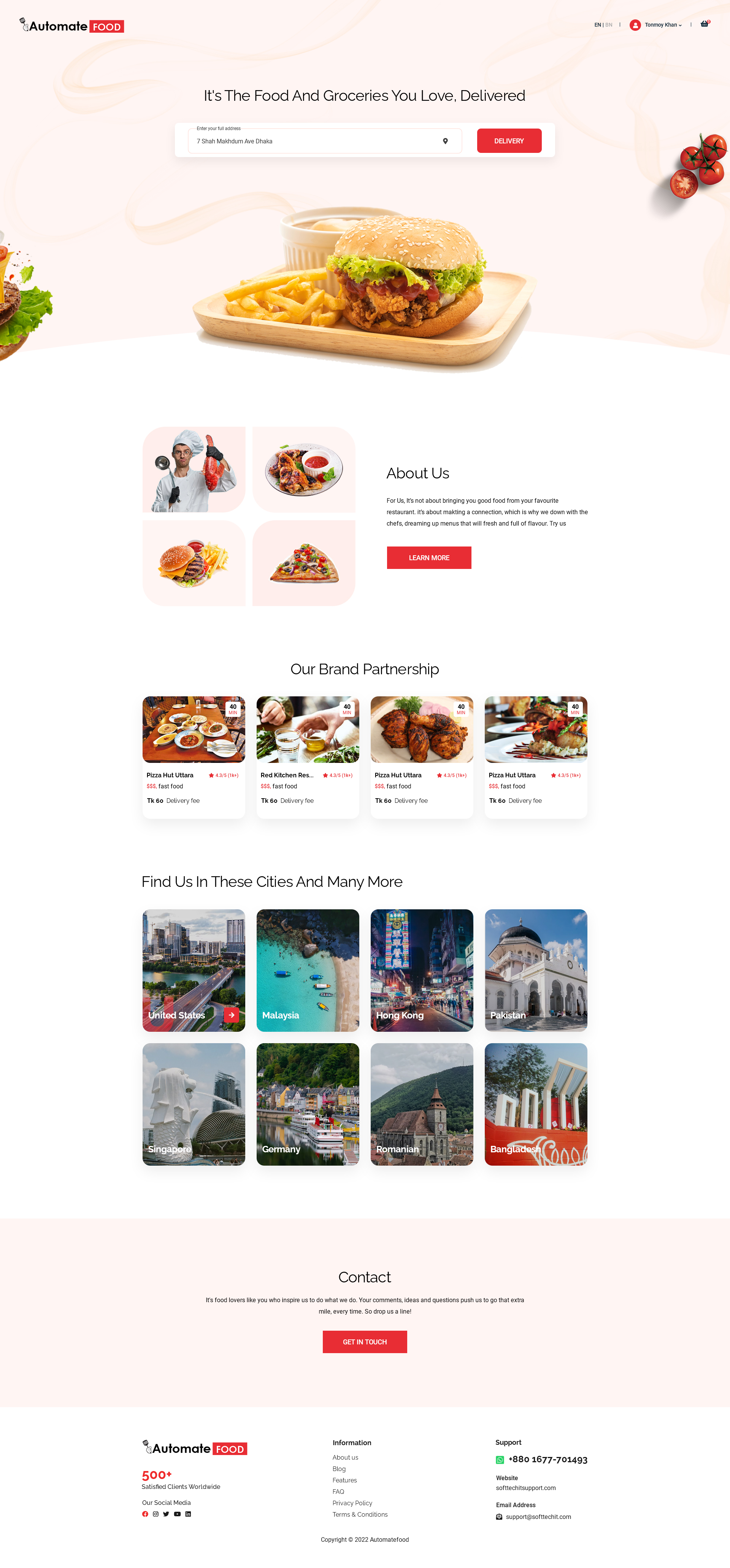Read the Privacy Policy link
Viewport: 730px width, 1568px height.
[x=352, y=1503]
